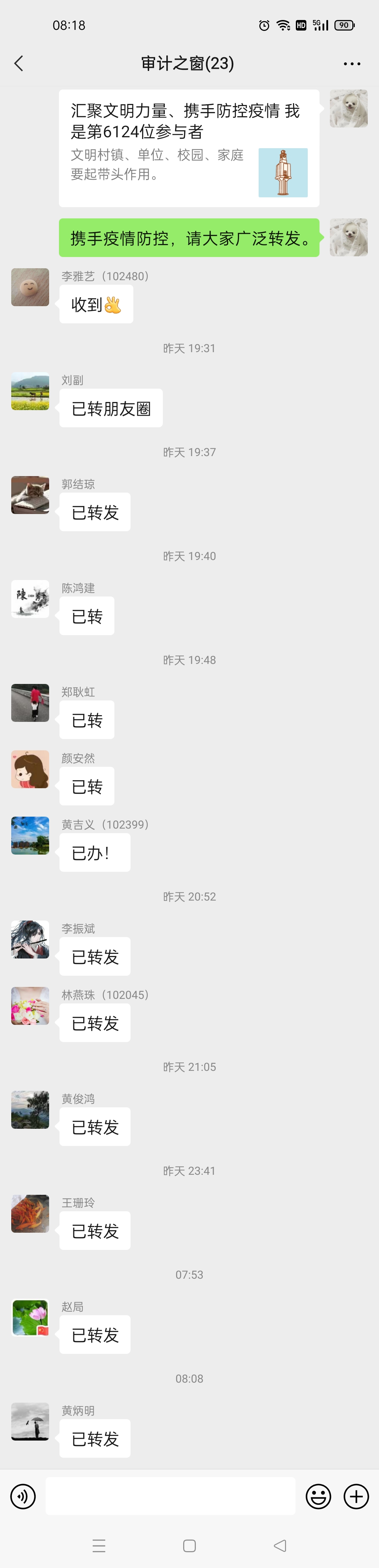The image size is (379, 1568).
Task: Go back from the 审计之窗 group chat
Action: [x=19, y=63]
